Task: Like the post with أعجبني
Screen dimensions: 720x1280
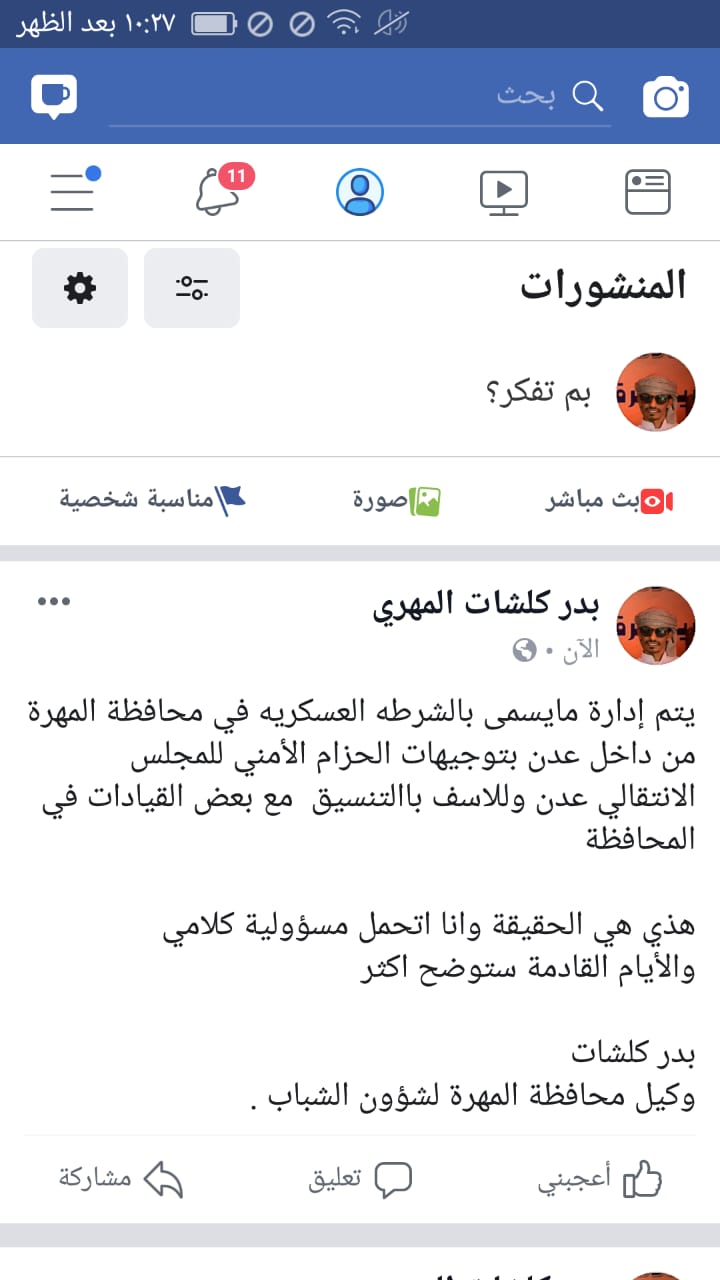Action: point(600,1180)
